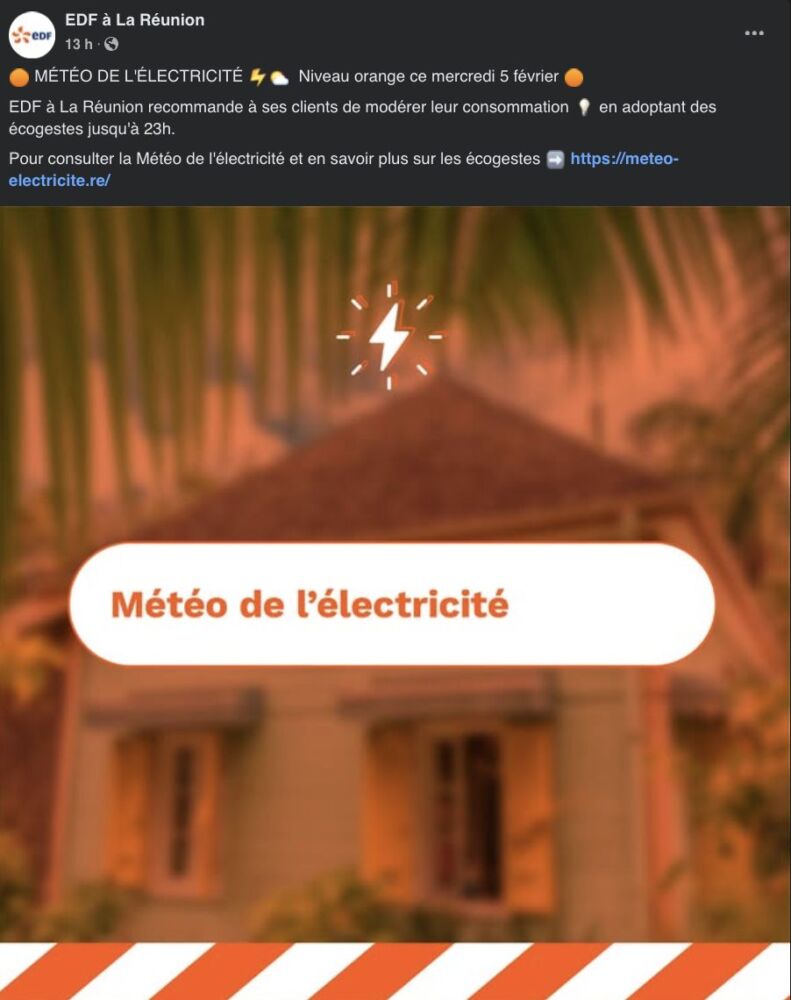Open the EDF à La Réunion profile picture
Screen dimensions: 791x1000
tap(32, 35)
